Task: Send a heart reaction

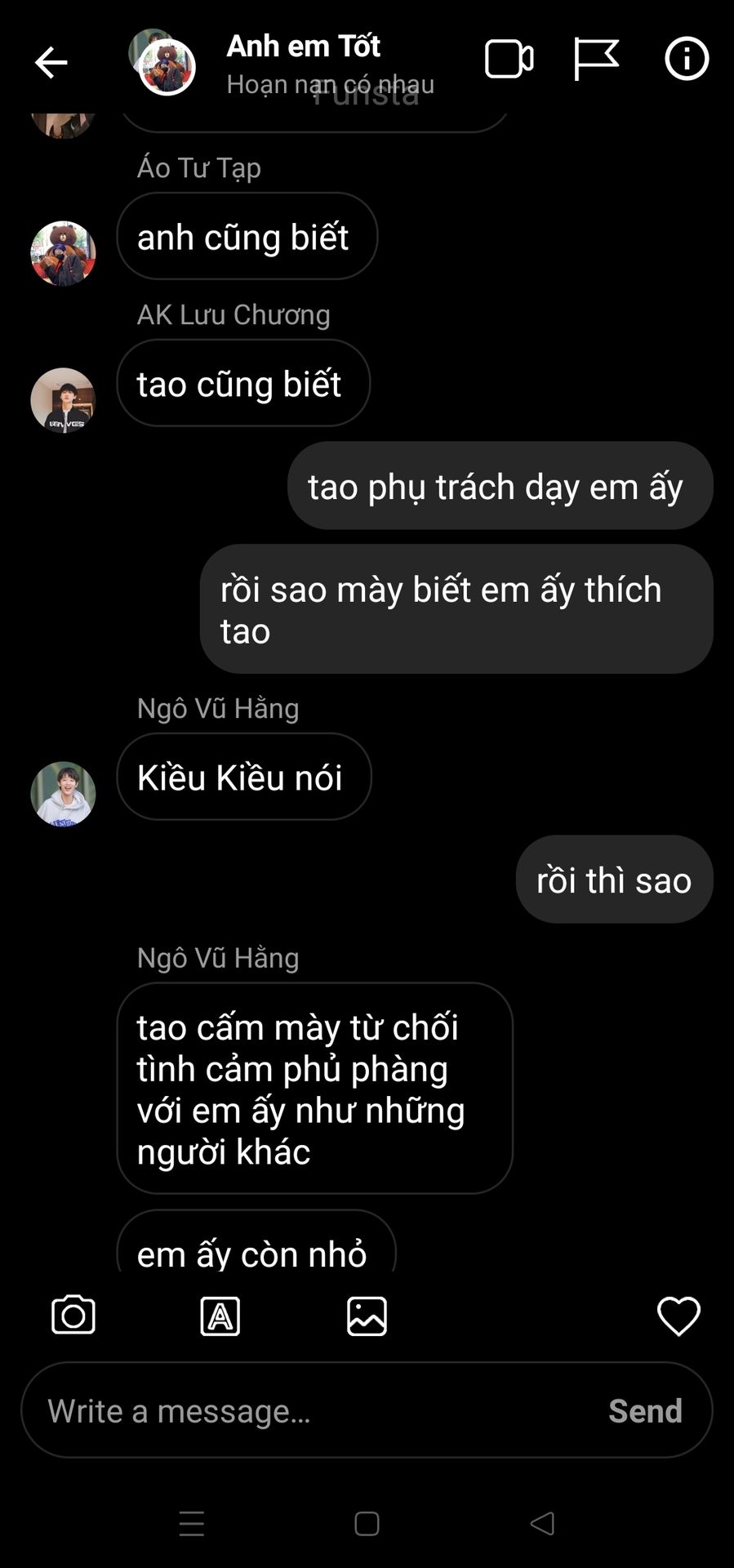Action: click(678, 1316)
